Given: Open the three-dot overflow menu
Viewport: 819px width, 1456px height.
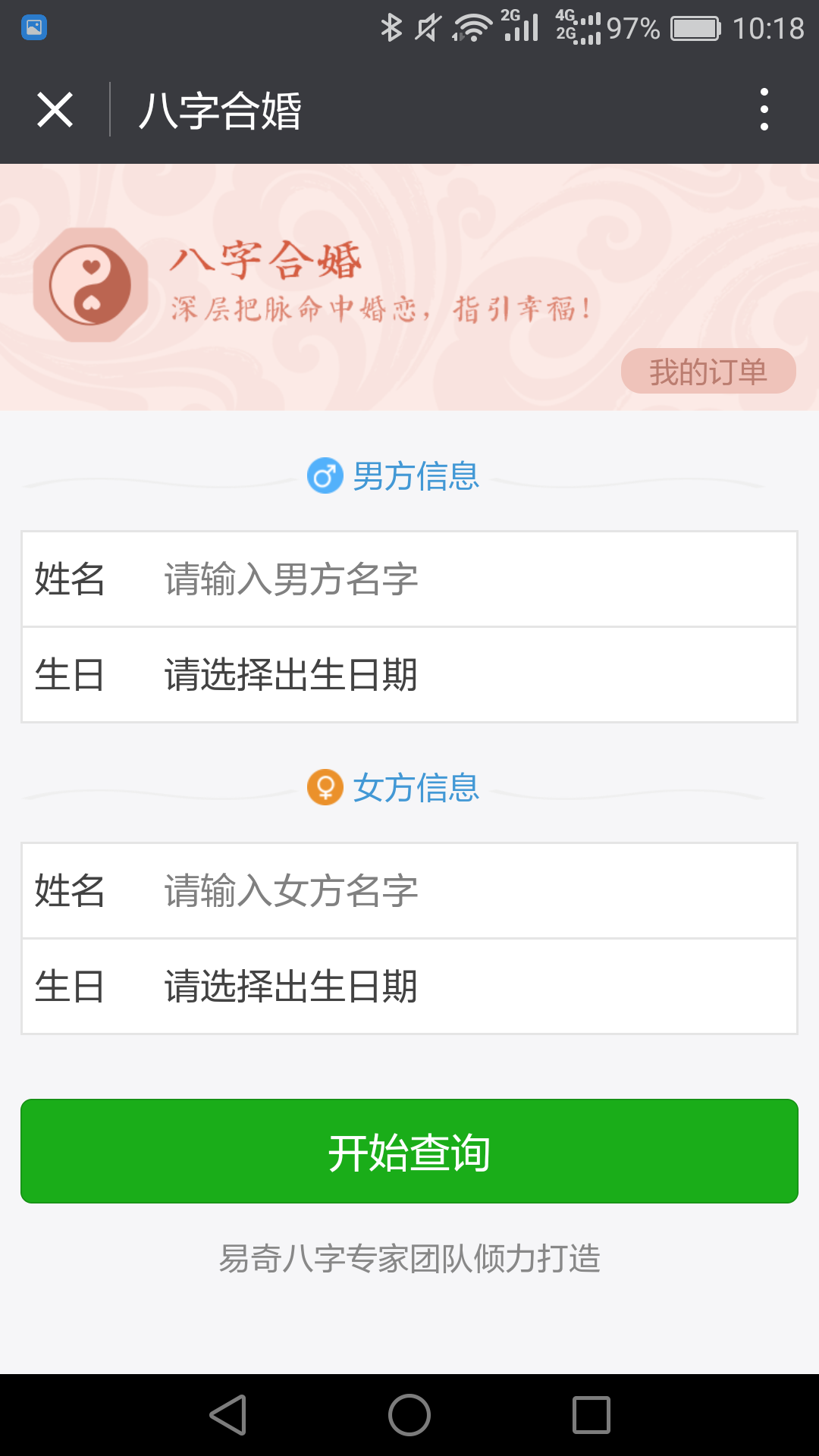Looking at the screenshot, I should point(764,110).
